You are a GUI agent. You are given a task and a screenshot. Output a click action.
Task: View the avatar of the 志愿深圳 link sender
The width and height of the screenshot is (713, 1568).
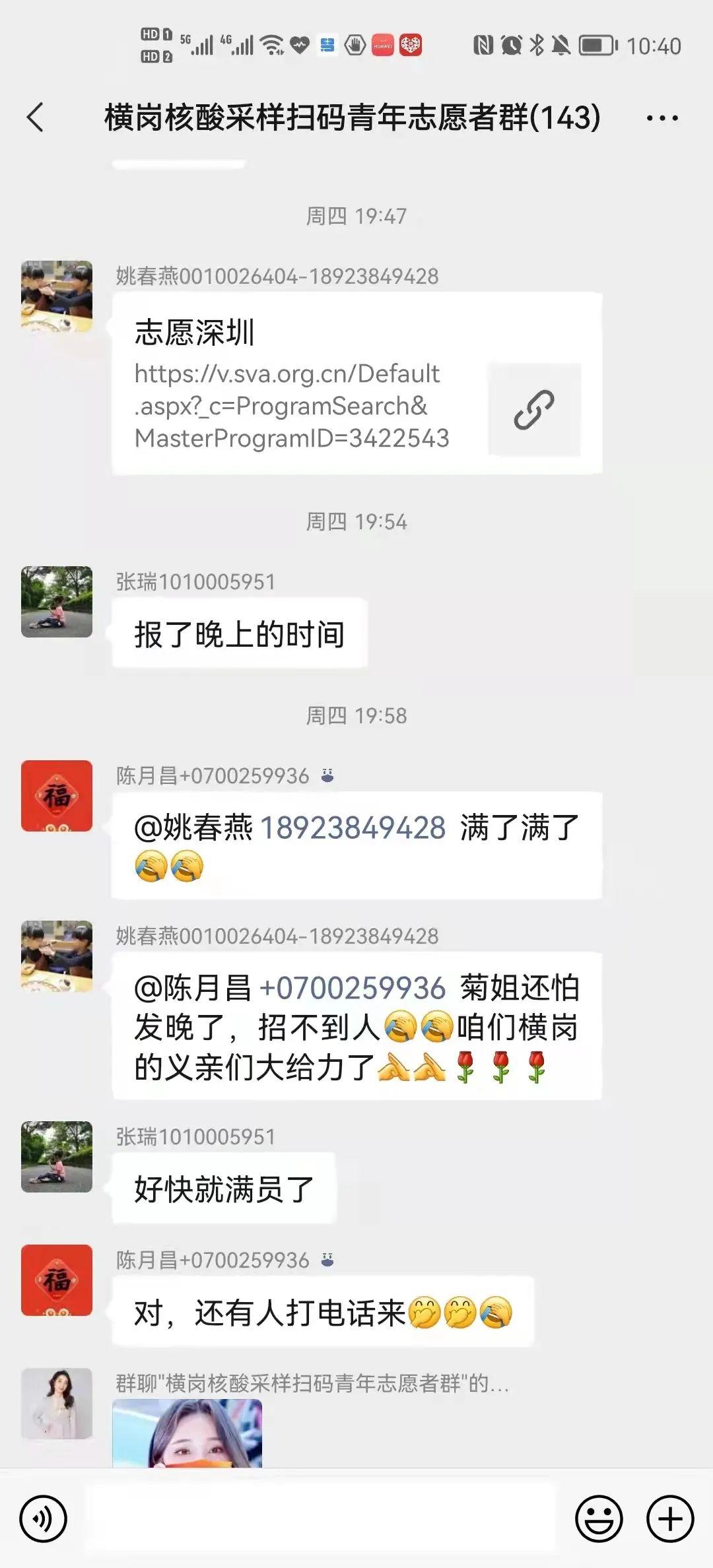coord(57,296)
